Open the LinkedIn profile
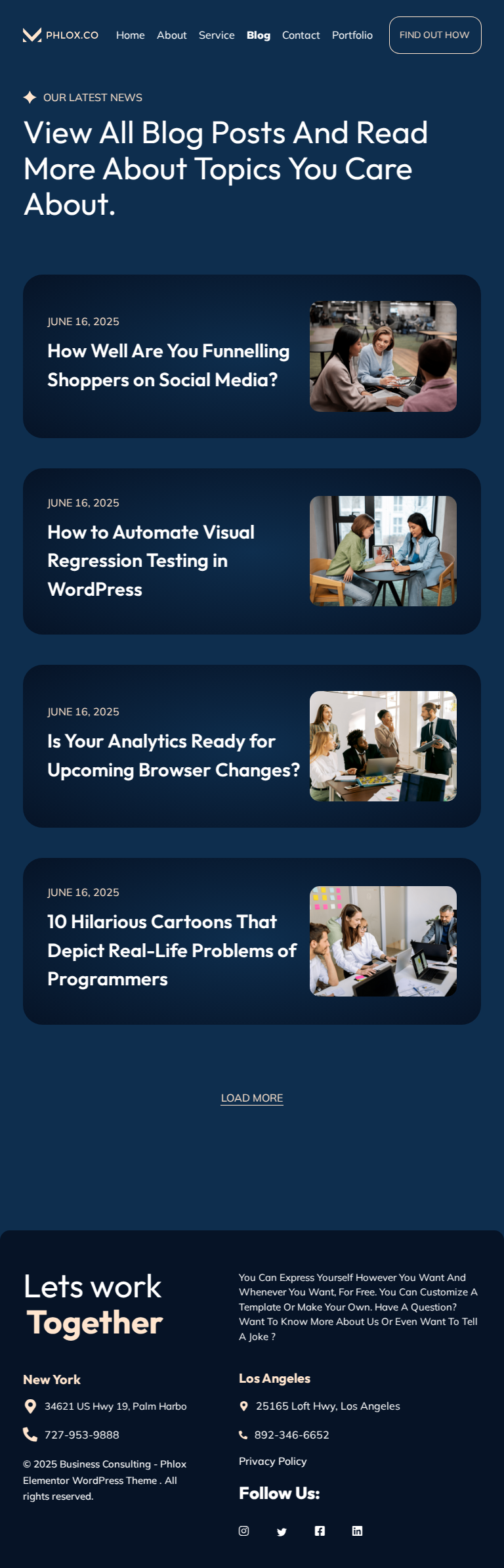 (x=357, y=1531)
